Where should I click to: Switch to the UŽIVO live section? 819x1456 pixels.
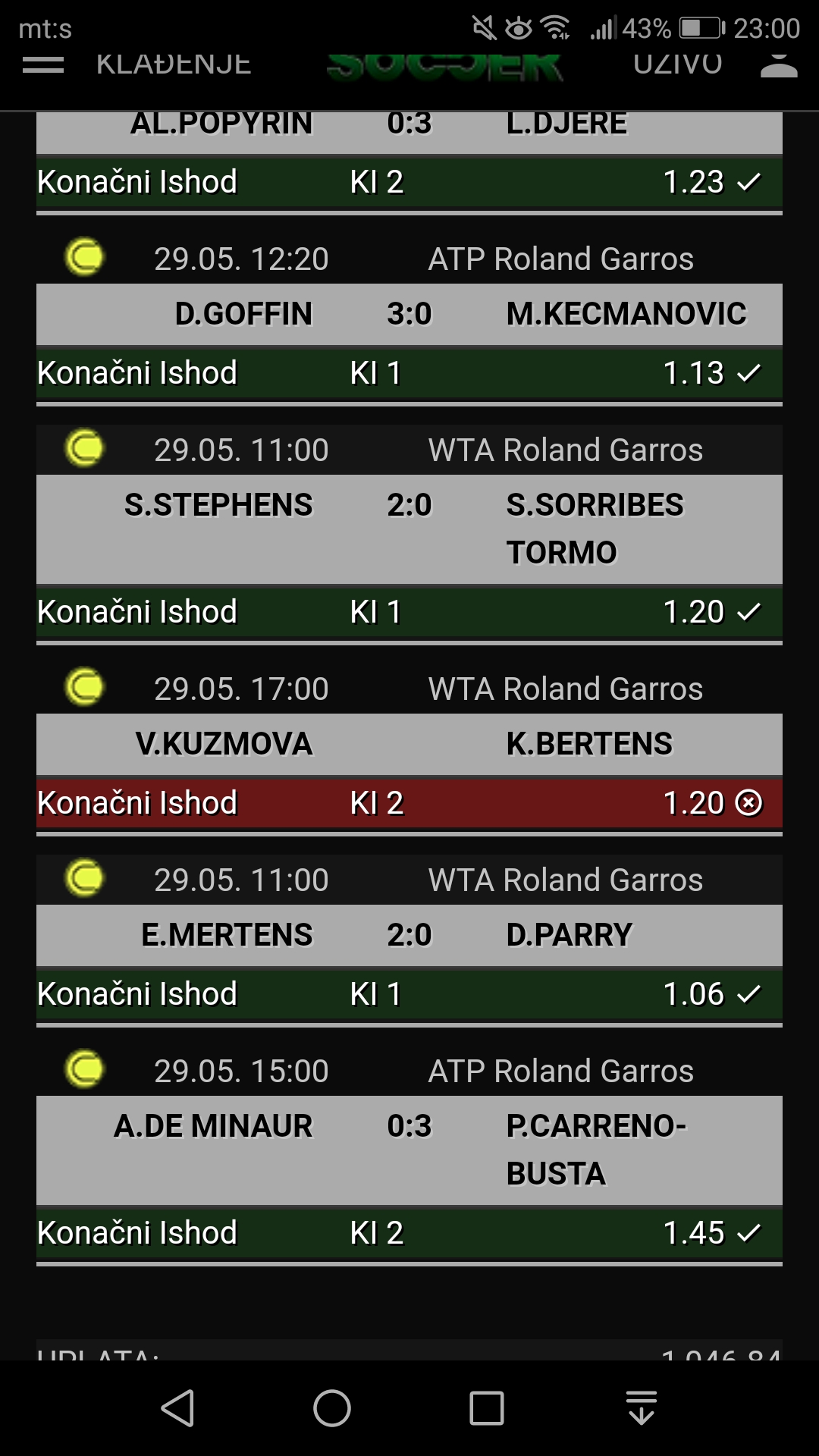(x=678, y=65)
